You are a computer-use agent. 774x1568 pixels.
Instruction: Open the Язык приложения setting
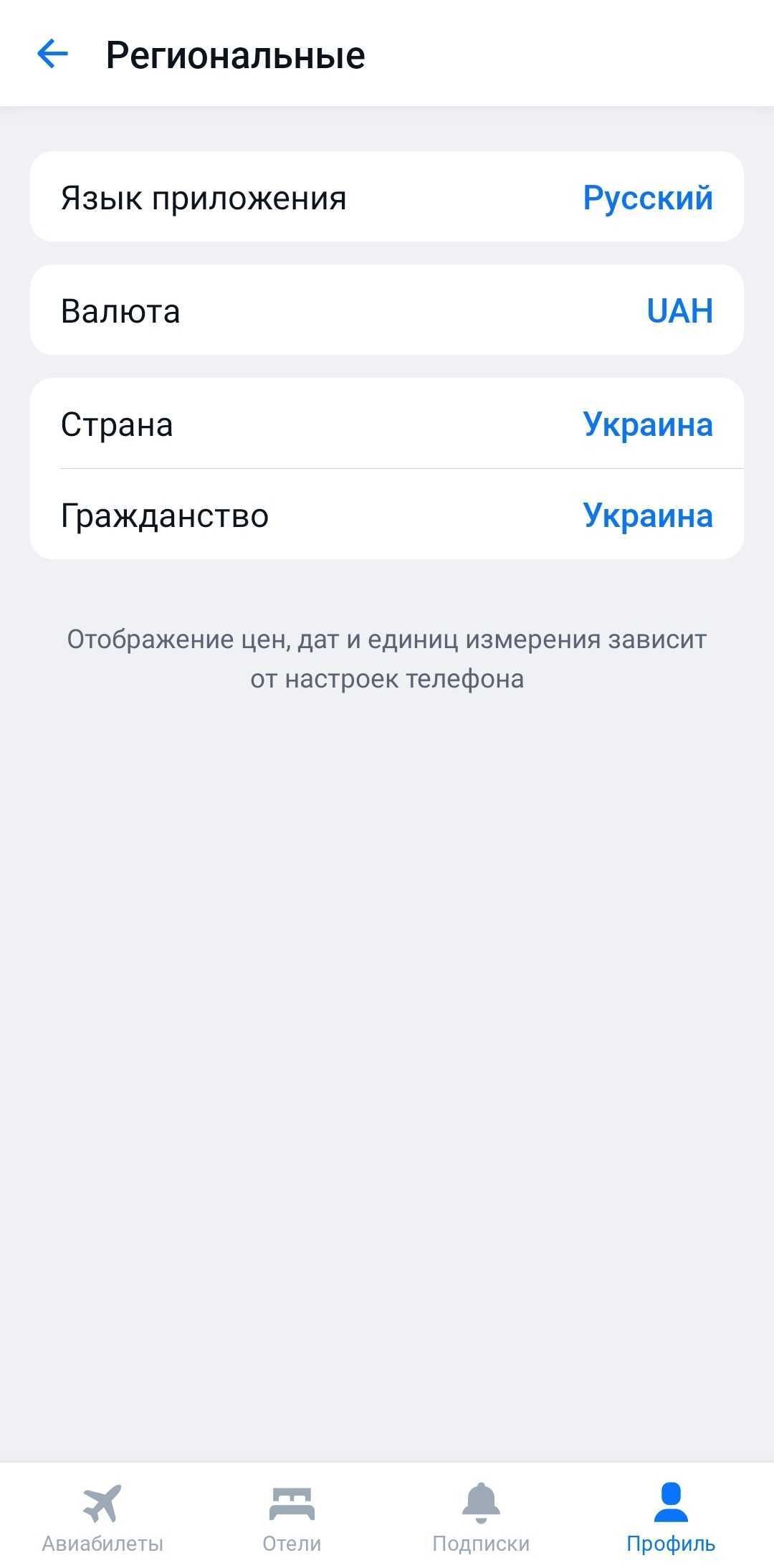387,196
